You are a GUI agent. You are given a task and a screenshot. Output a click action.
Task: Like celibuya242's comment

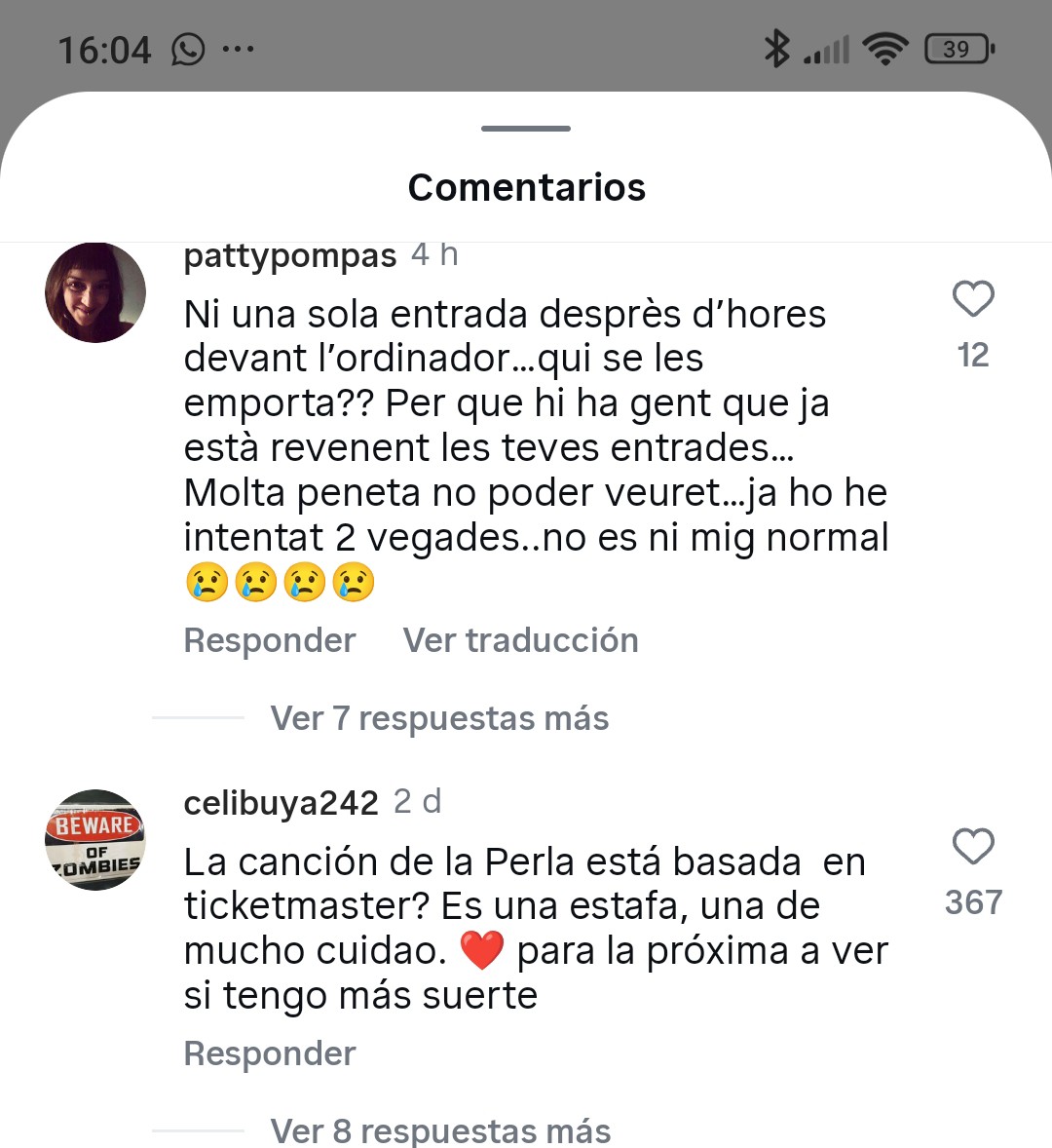click(972, 847)
